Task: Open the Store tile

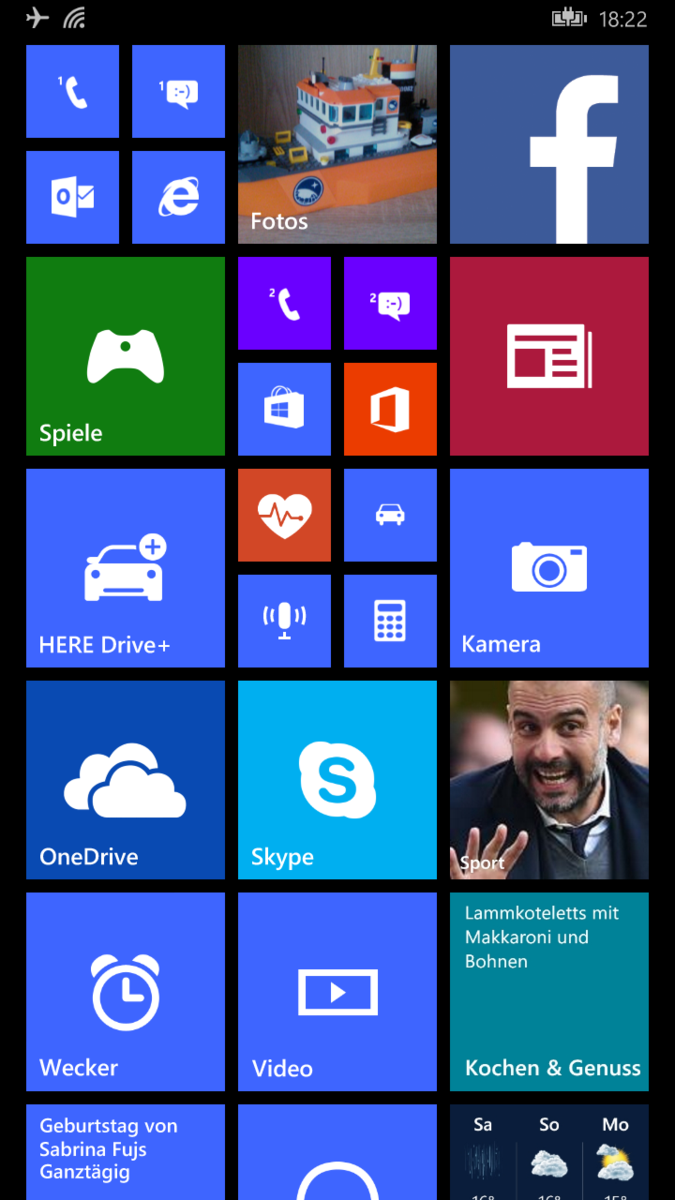Action: (x=284, y=409)
